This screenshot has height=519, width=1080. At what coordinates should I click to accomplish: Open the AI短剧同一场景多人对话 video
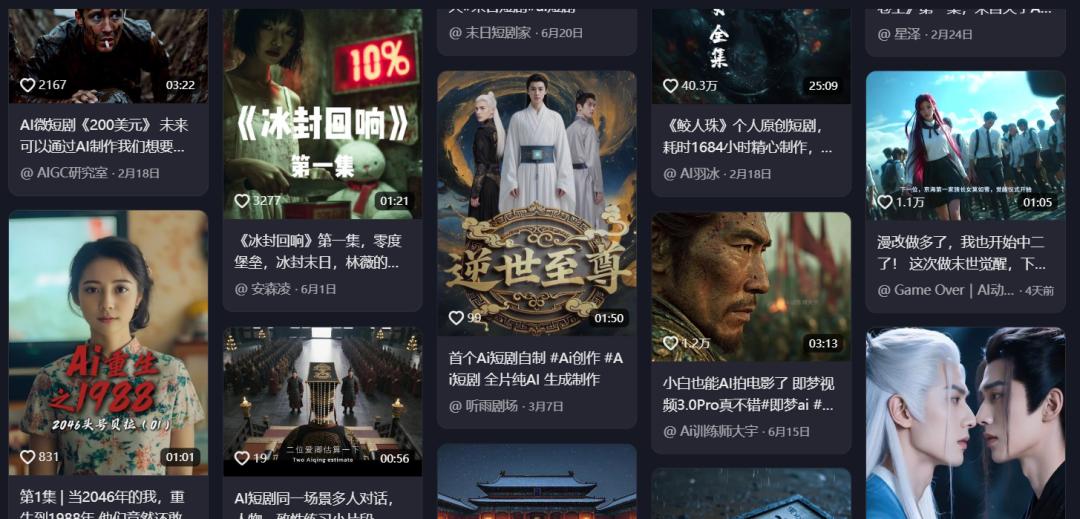click(x=322, y=400)
